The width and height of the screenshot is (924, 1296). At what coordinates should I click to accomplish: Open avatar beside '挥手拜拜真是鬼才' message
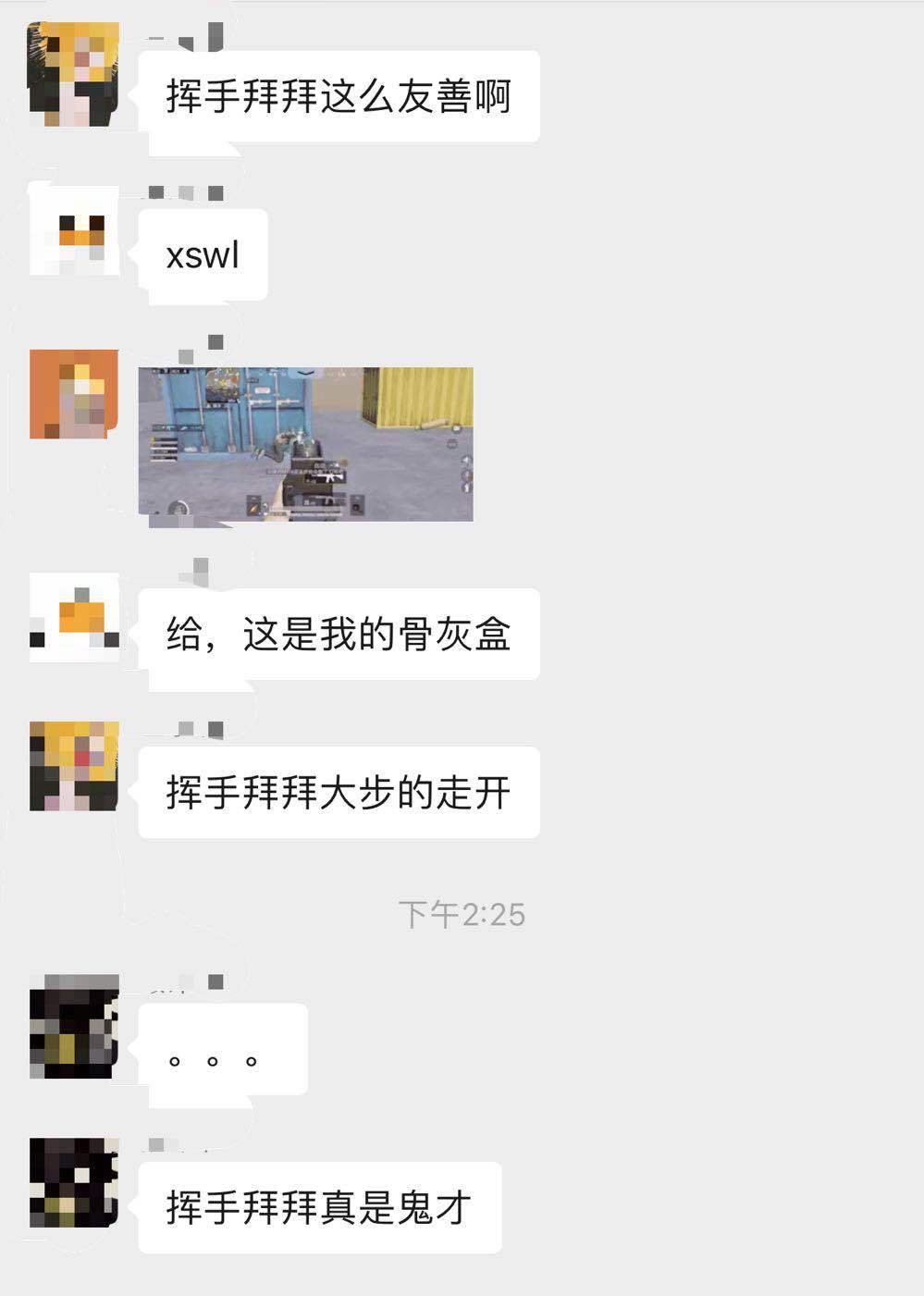(x=74, y=1182)
